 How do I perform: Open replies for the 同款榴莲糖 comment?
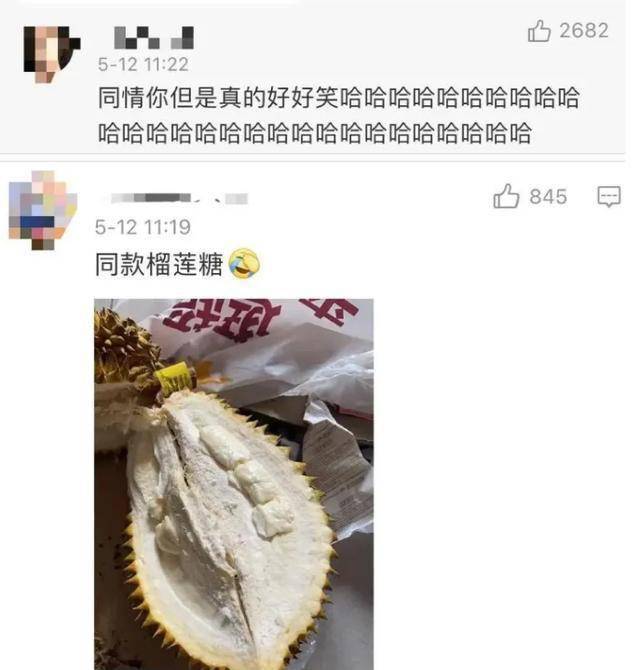(608, 197)
